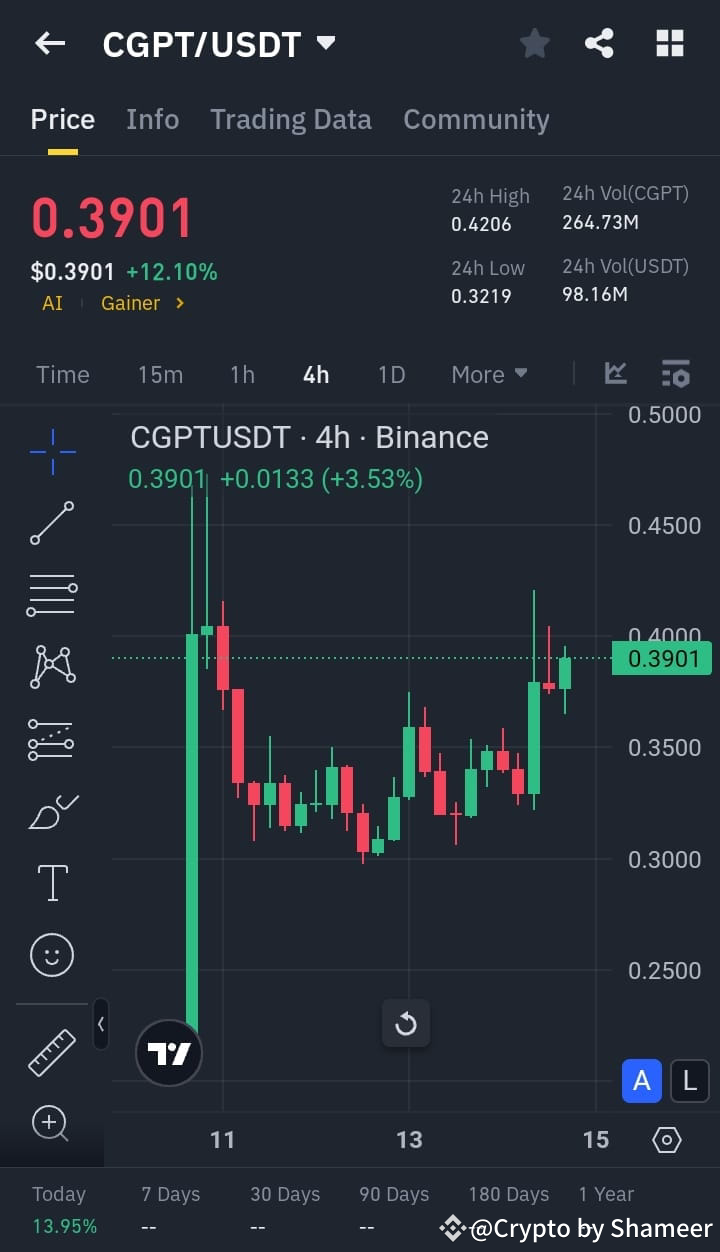
Task: Expand the More timeframe dropdown
Action: [489, 374]
